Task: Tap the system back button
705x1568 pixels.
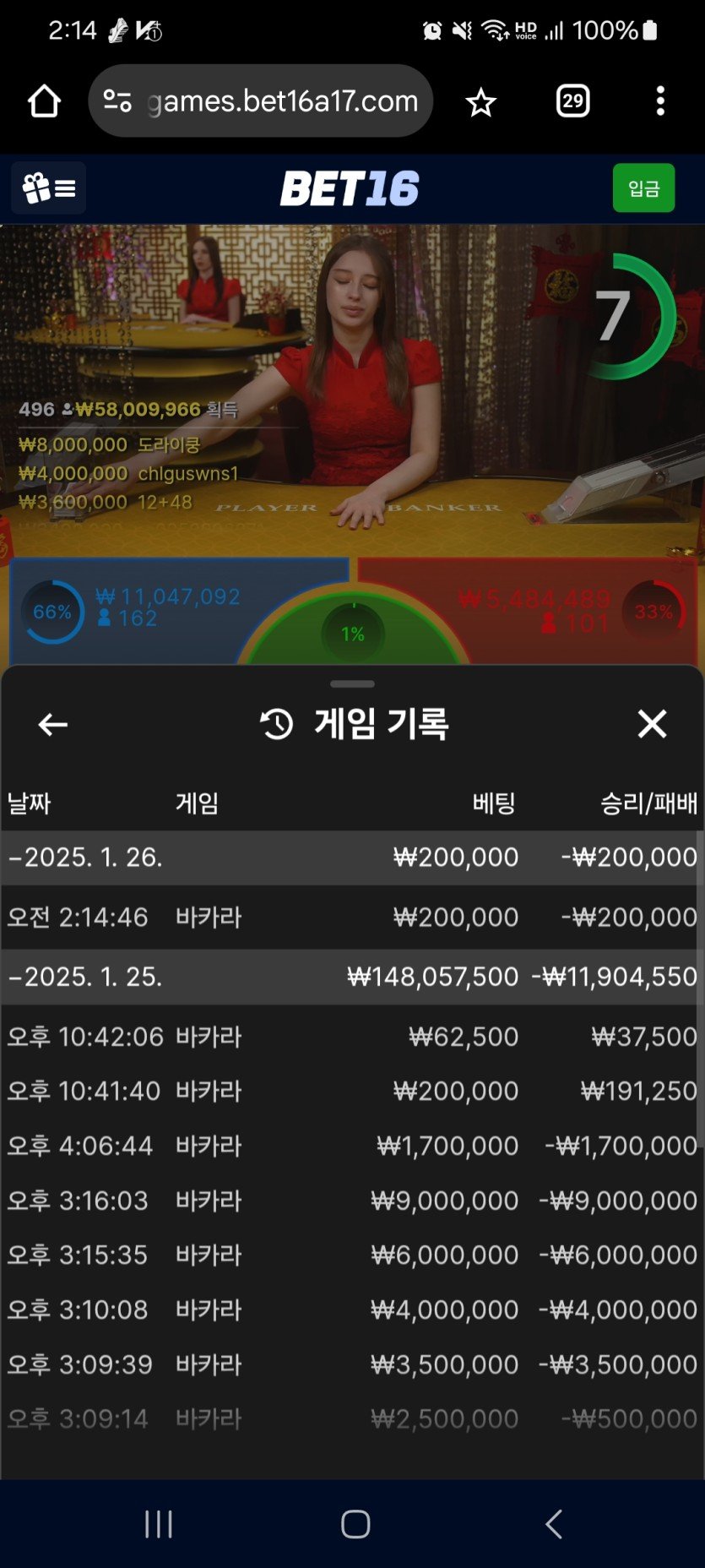Action: tap(553, 1524)
